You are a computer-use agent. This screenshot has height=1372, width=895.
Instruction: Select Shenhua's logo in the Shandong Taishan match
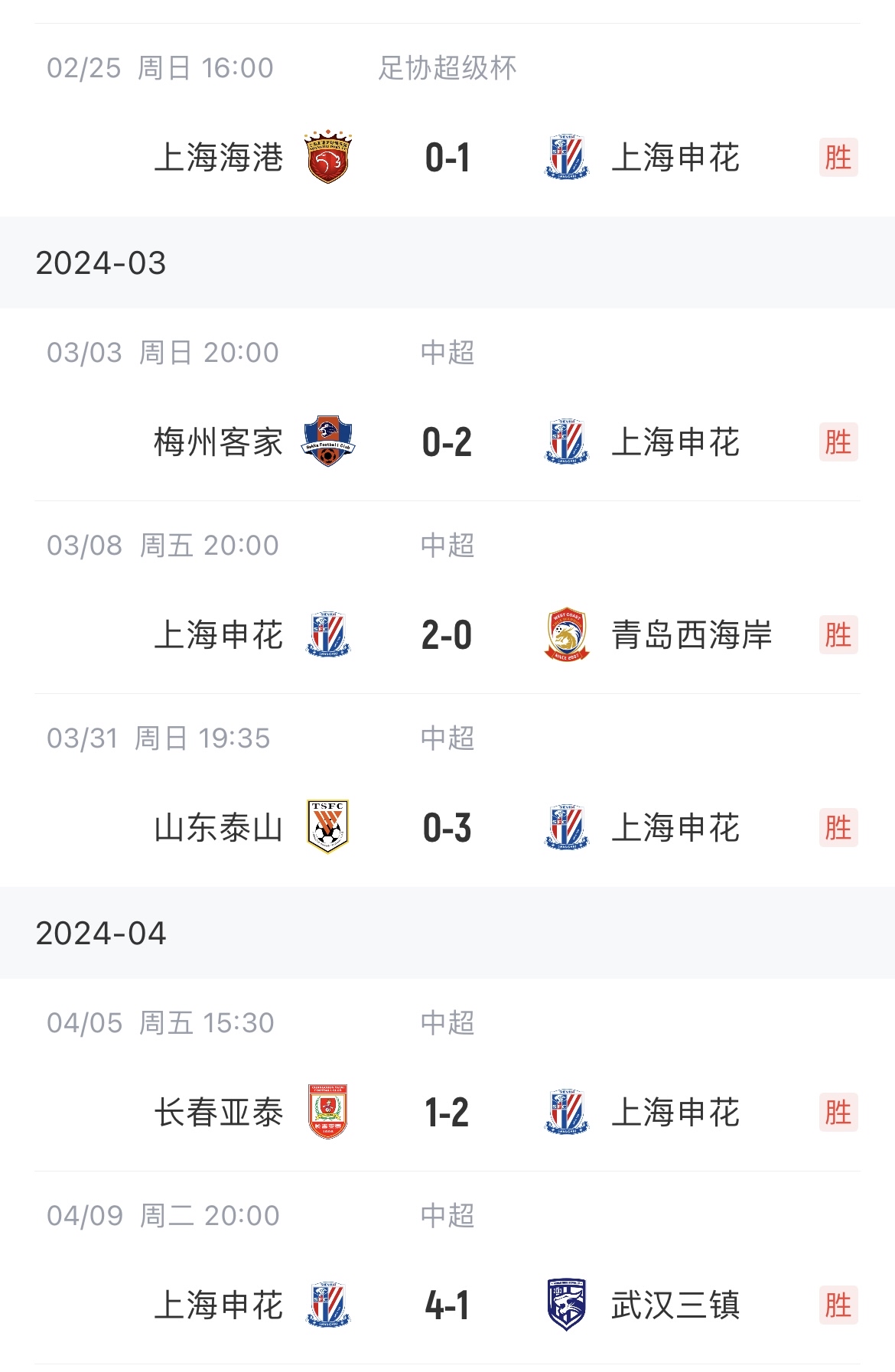point(566,826)
